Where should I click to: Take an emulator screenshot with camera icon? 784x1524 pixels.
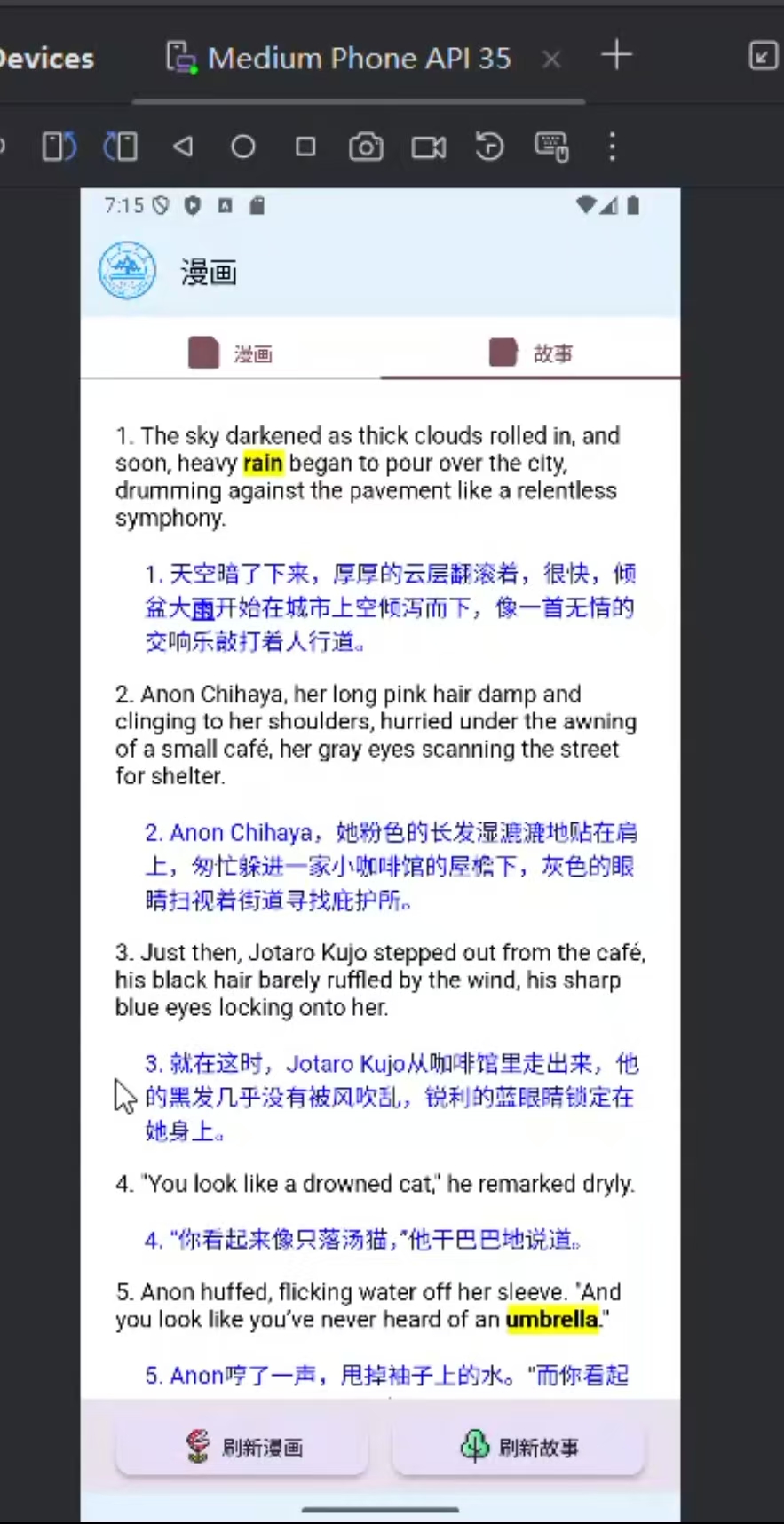click(x=366, y=147)
